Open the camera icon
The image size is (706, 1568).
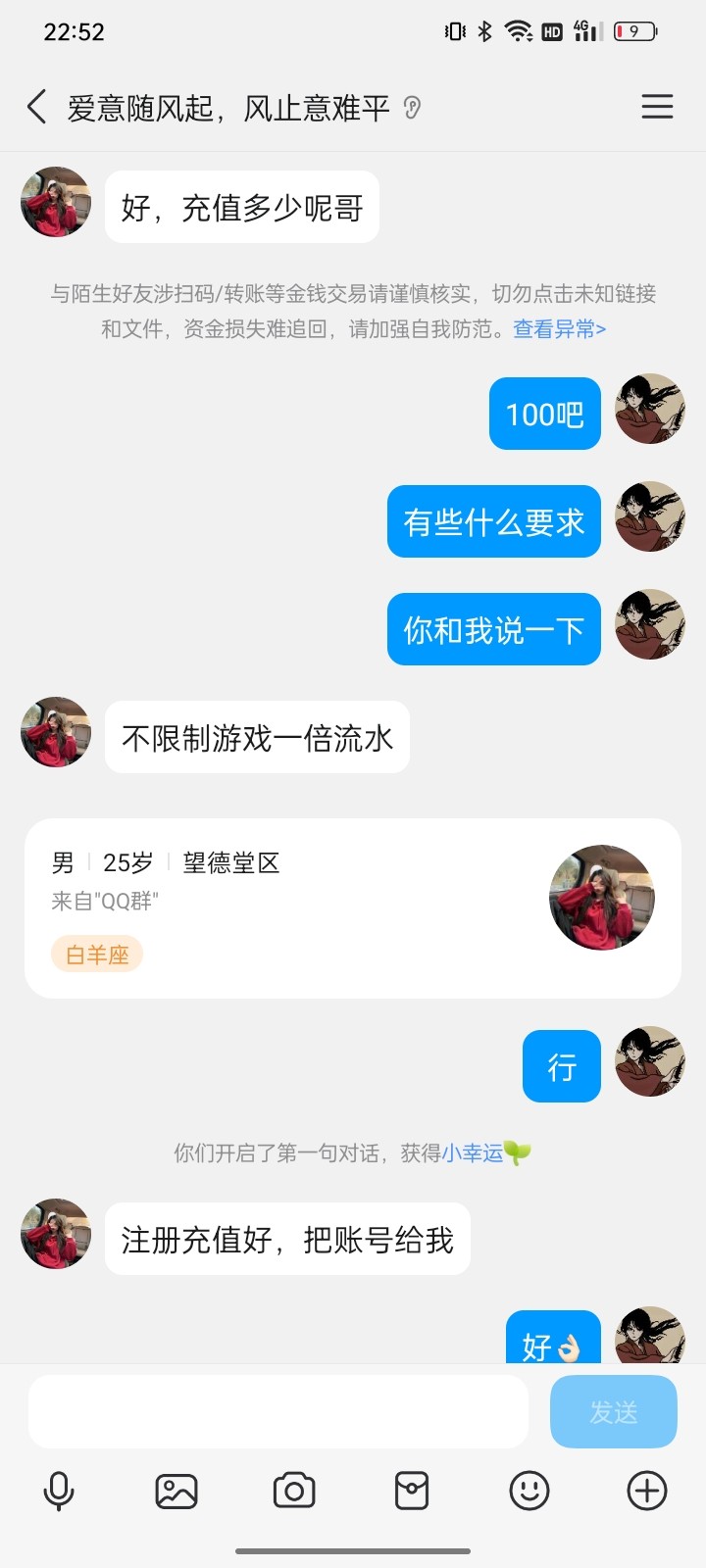point(294,1491)
